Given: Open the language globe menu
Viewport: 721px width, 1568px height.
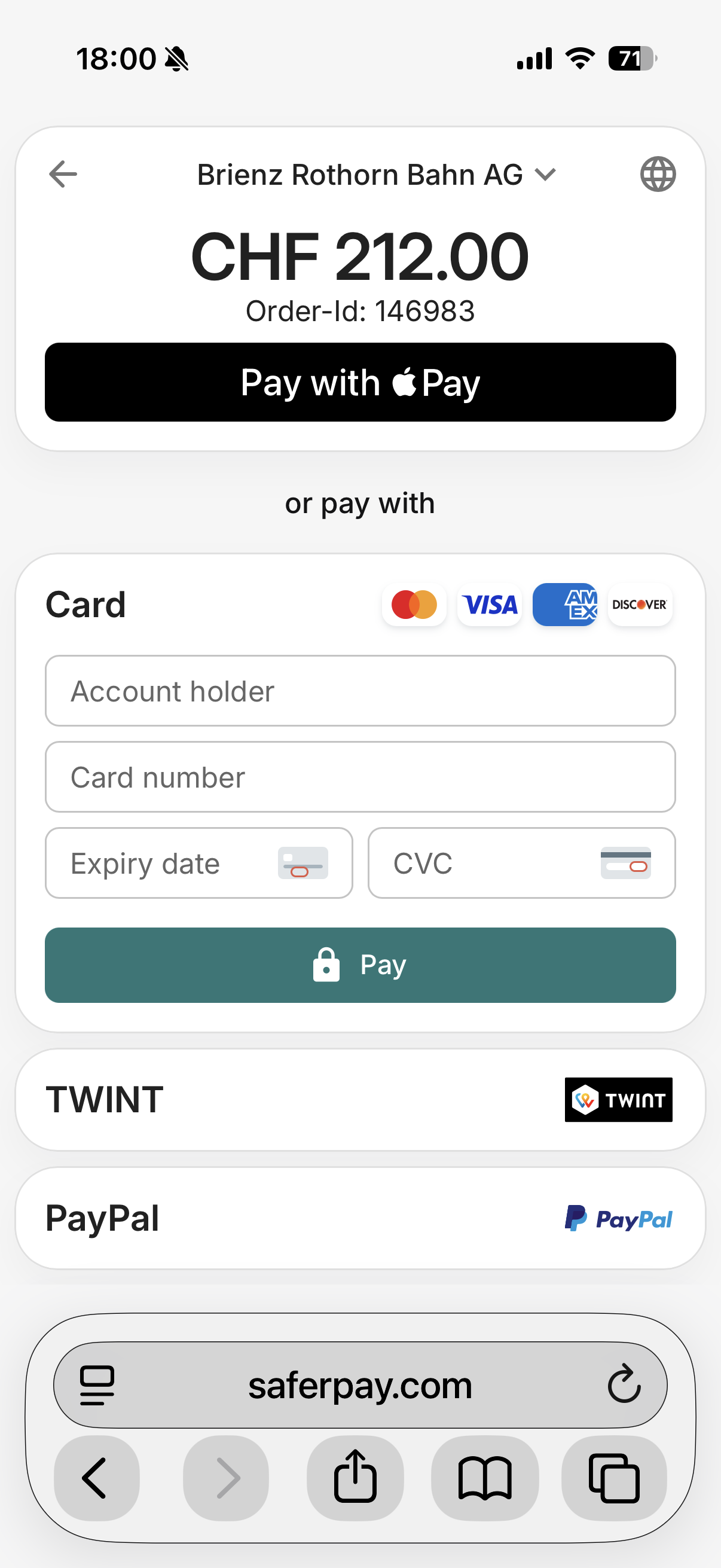Looking at the screenshot, I should [657, 175].
